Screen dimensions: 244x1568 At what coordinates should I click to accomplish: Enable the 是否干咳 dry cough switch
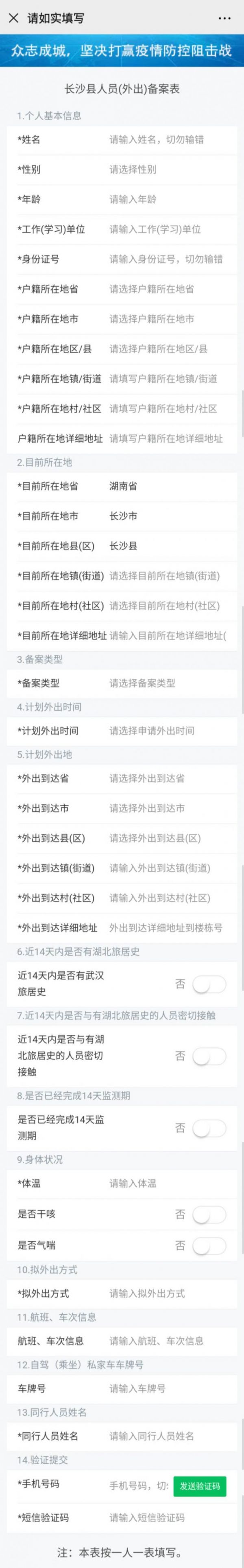point(209,1214)
